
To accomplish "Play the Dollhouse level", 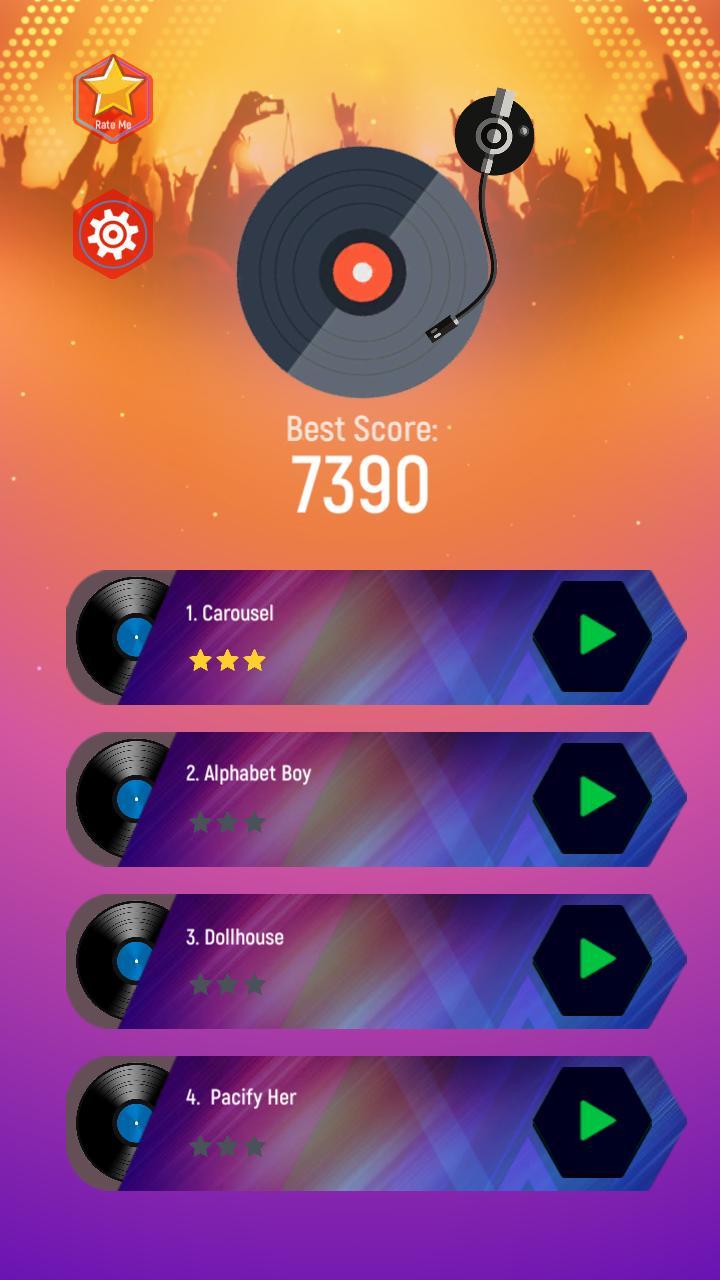I will (593, 959).
